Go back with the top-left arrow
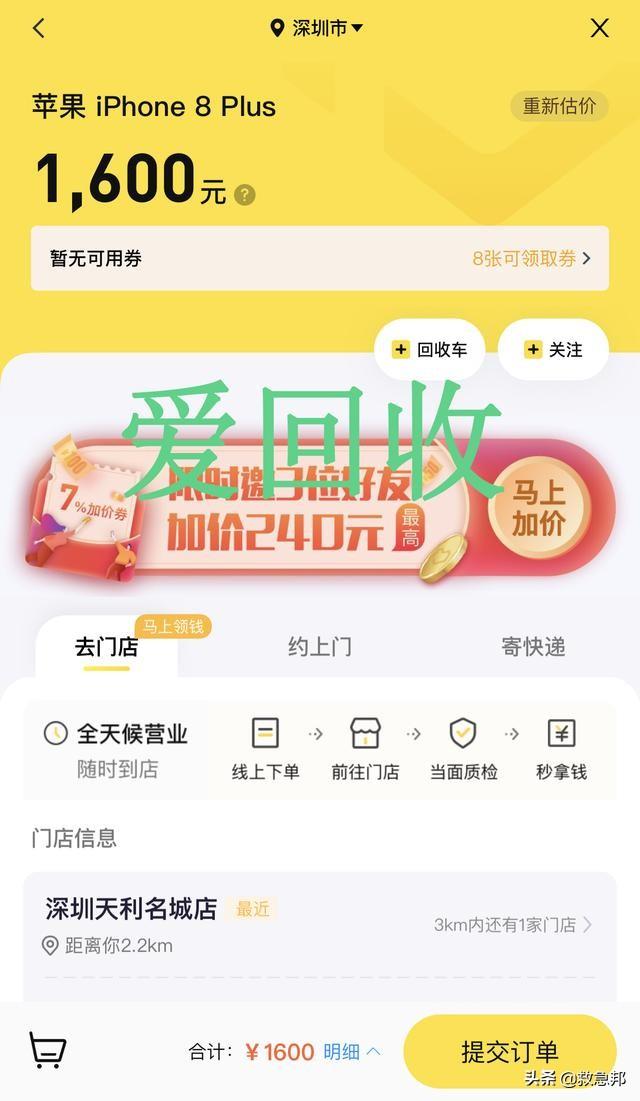 coord(39,28)
